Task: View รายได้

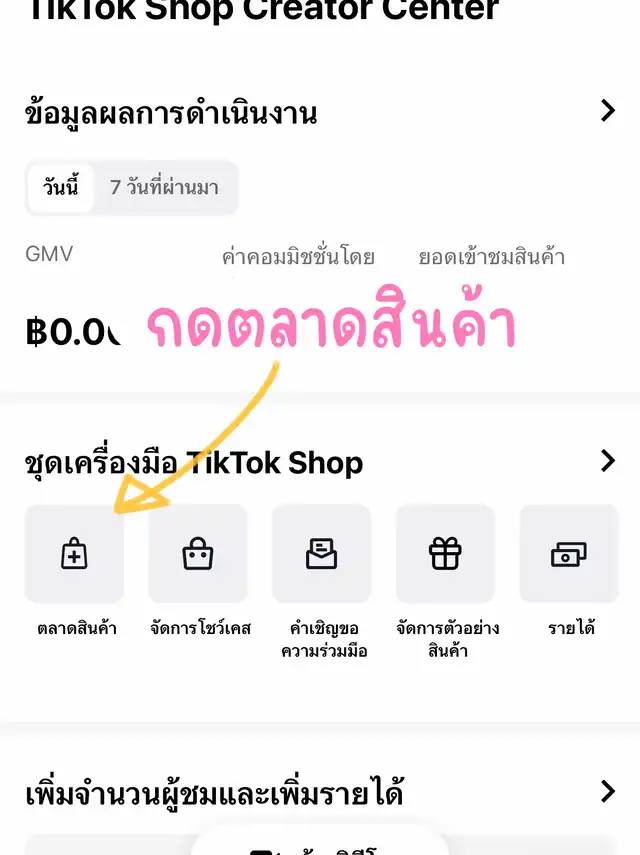Action: 569,554
